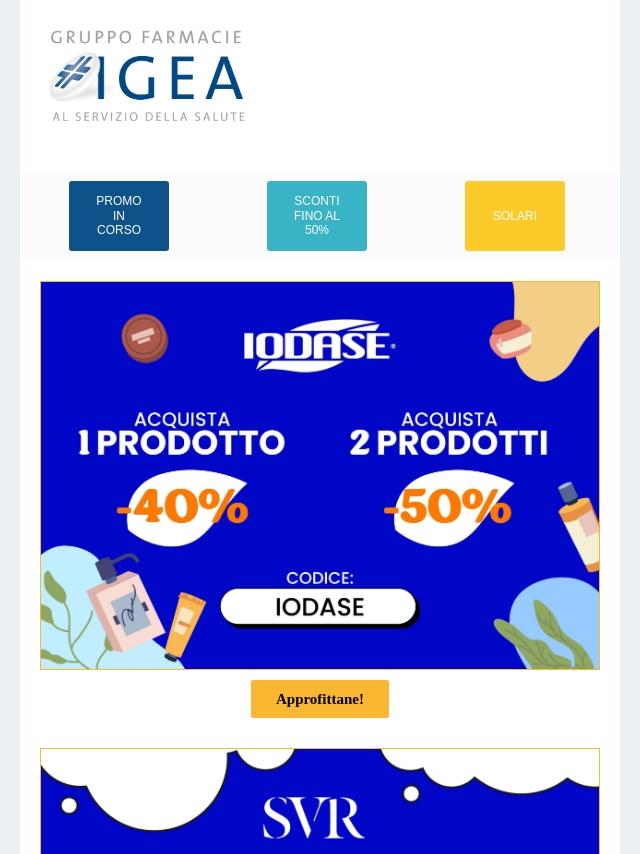Go to the Solari category
This screenshot has height=854, width=640.
pyautogui.click(x=515, y=216)
